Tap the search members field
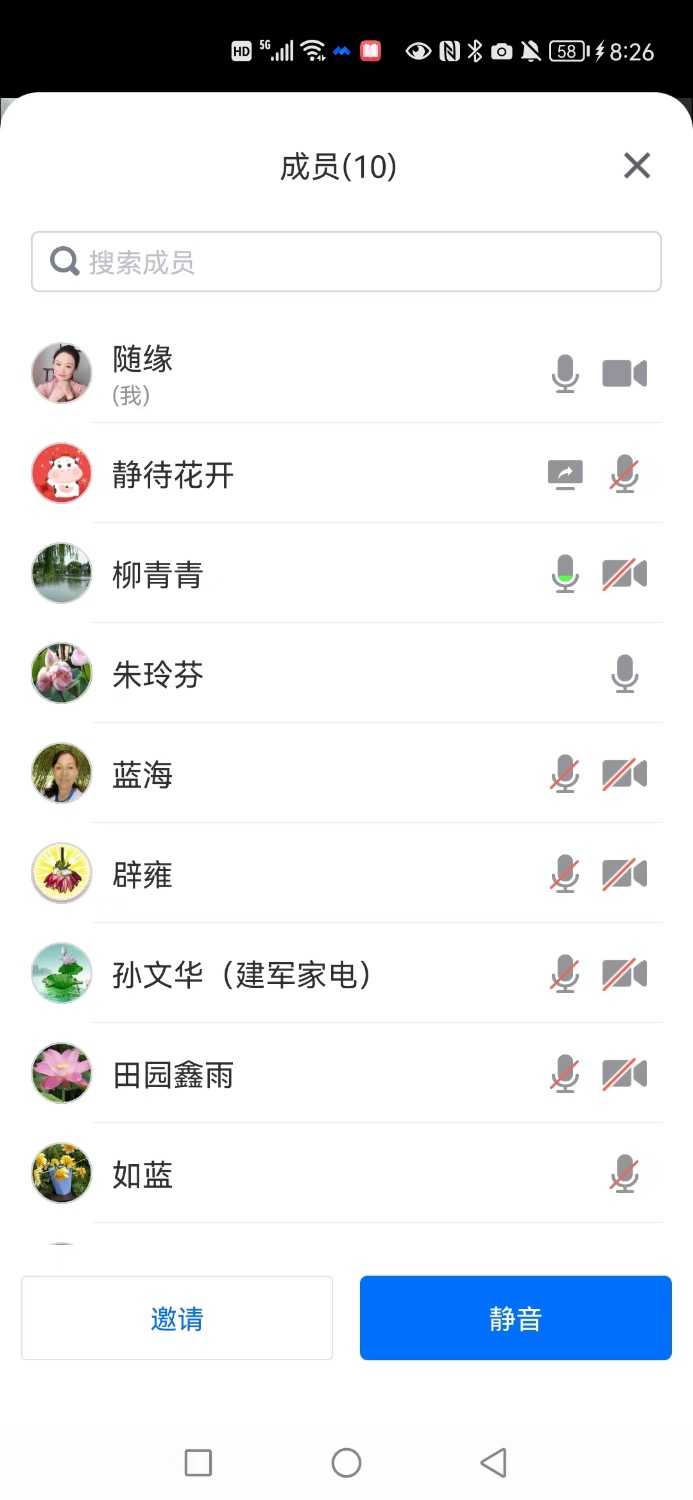 click(346, 262)
